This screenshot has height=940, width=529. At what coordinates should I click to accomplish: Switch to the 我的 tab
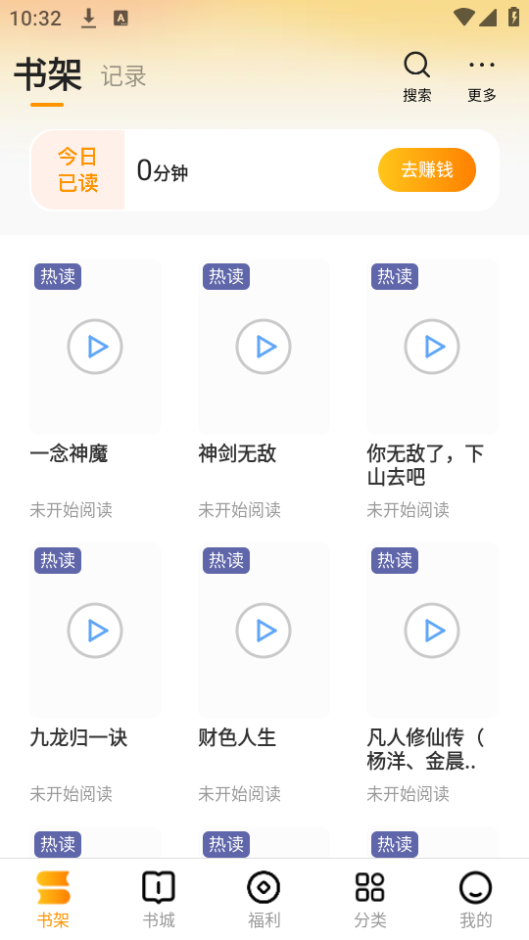click(x=476, y=899)
